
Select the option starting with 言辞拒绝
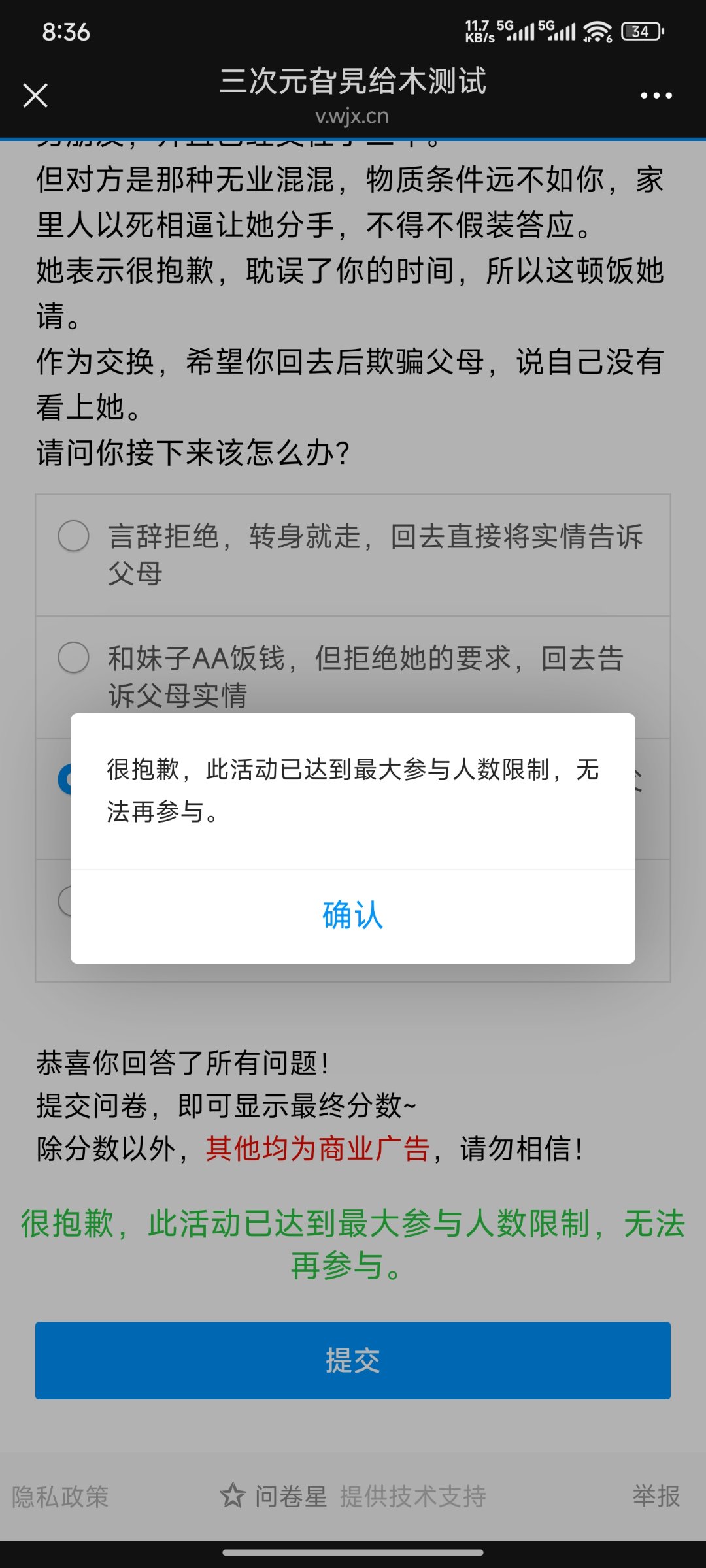(74, 537)
